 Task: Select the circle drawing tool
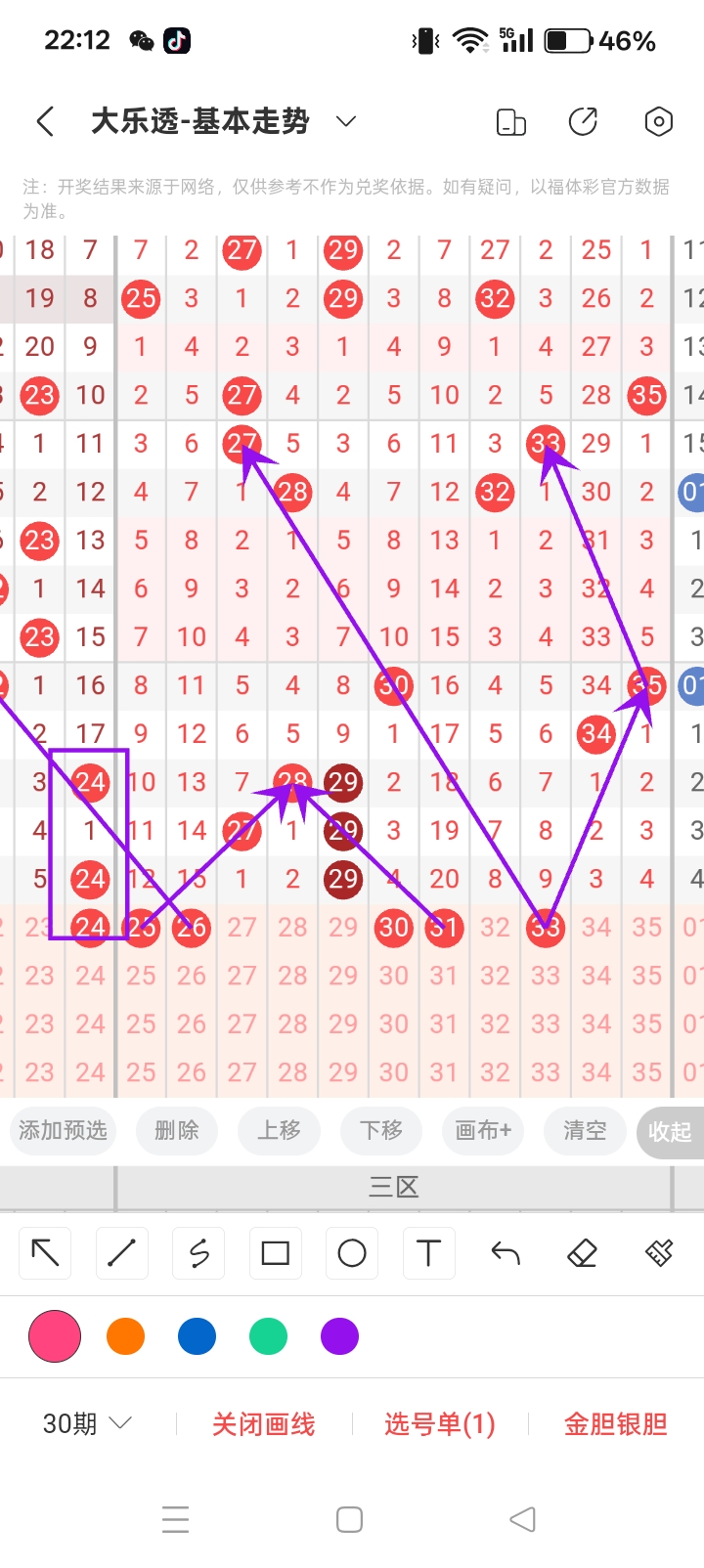(352, 1252)
